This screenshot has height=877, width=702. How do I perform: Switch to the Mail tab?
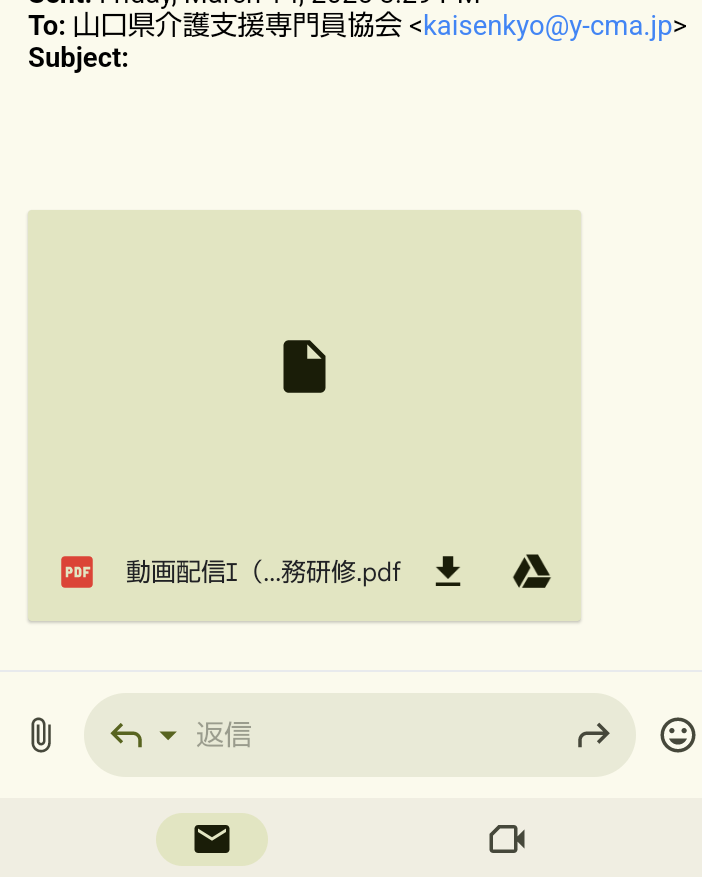[x=212, y=839]
